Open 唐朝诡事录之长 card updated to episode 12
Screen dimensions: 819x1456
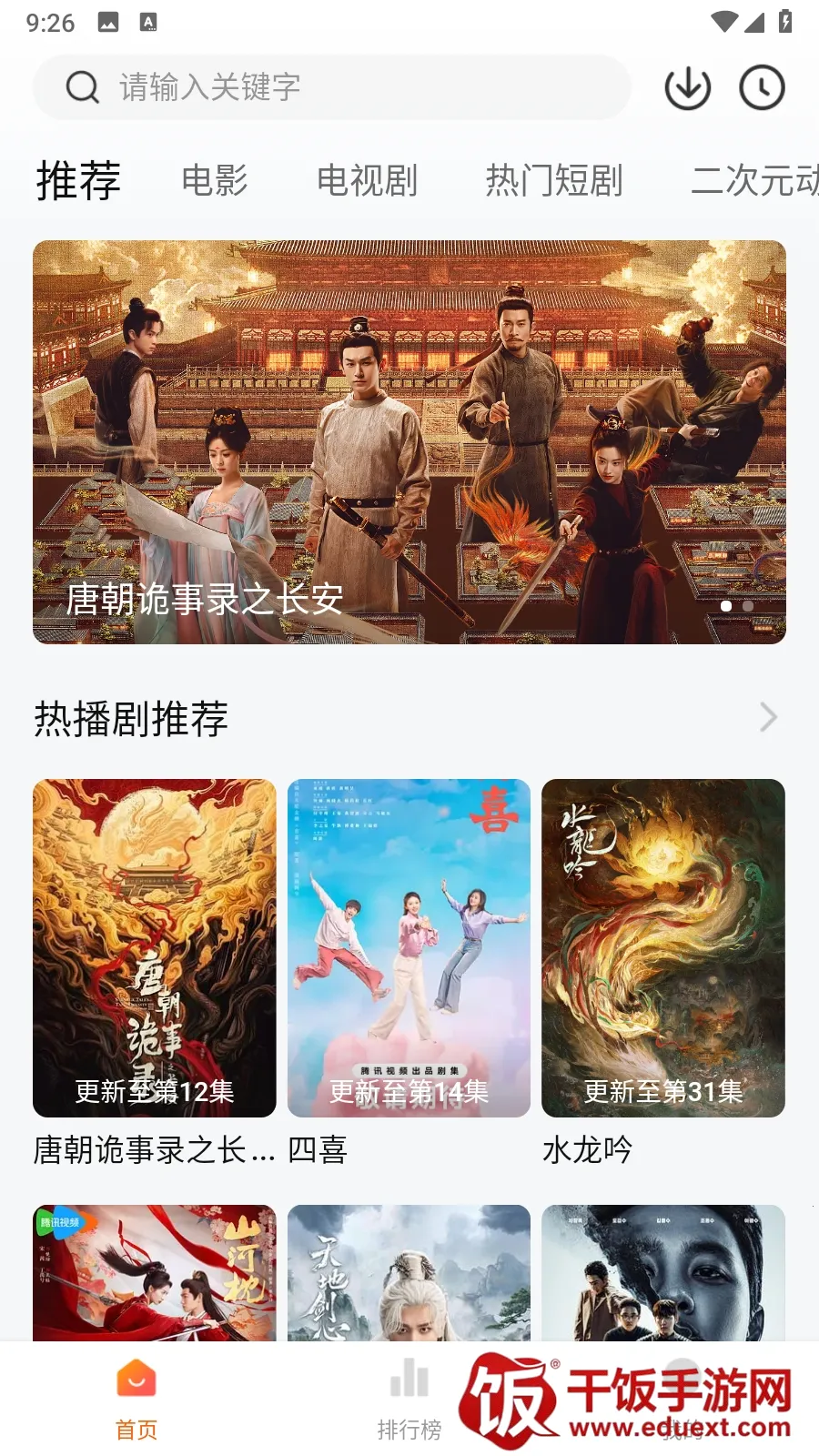pyautogui.click(x=155, y=948)
